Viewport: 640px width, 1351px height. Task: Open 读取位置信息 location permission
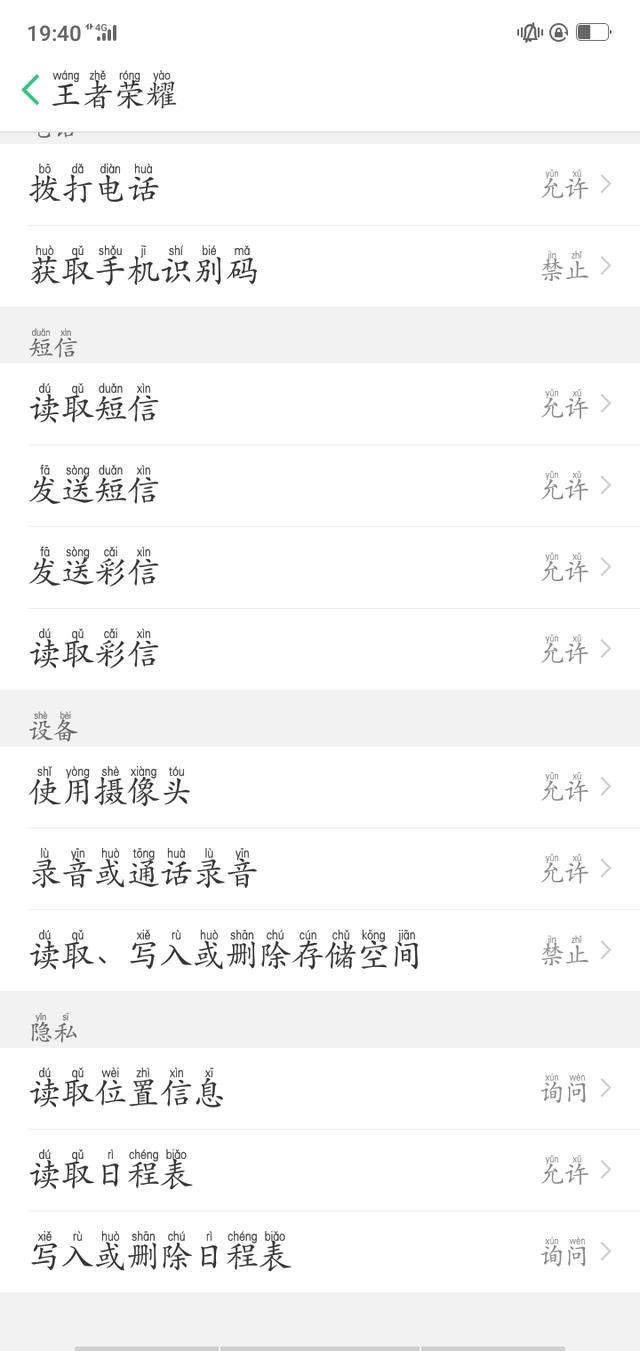pos(320,1090)
